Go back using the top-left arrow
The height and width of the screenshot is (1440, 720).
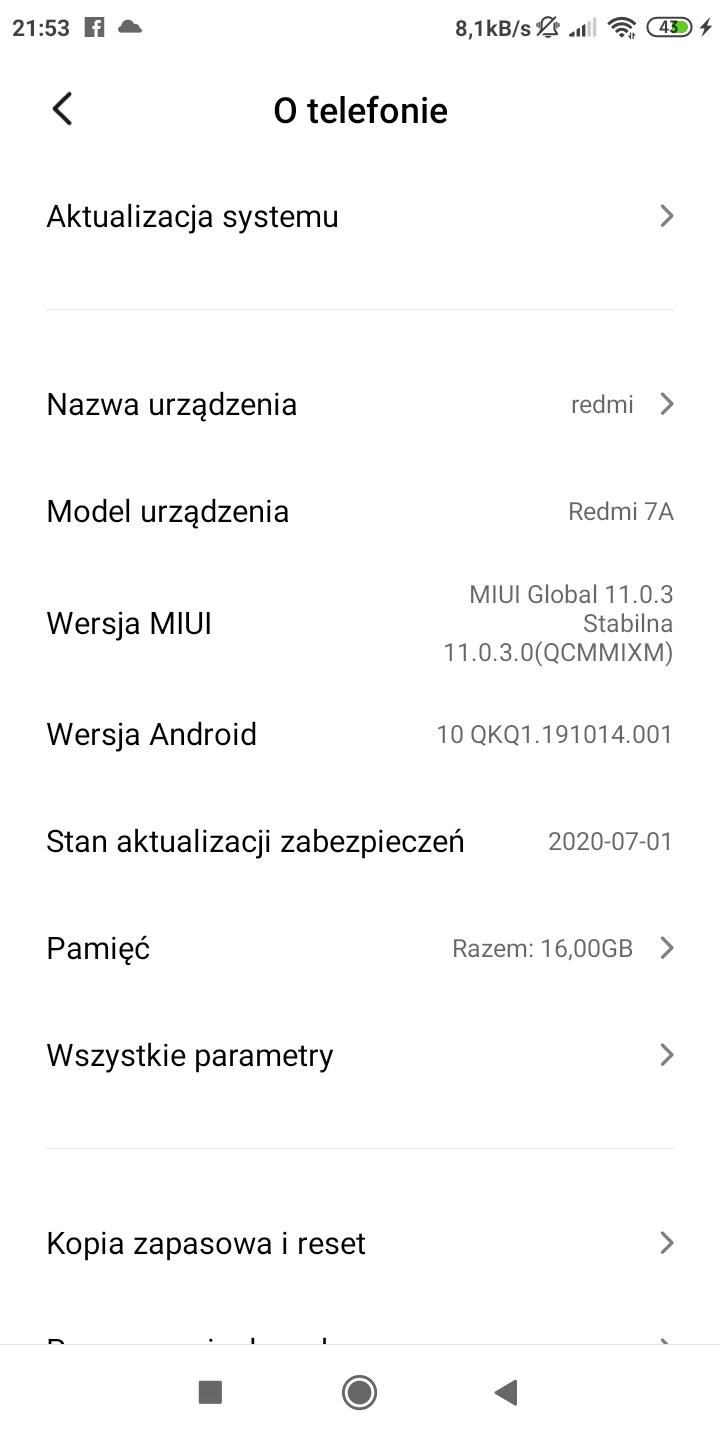coord(62,109)
